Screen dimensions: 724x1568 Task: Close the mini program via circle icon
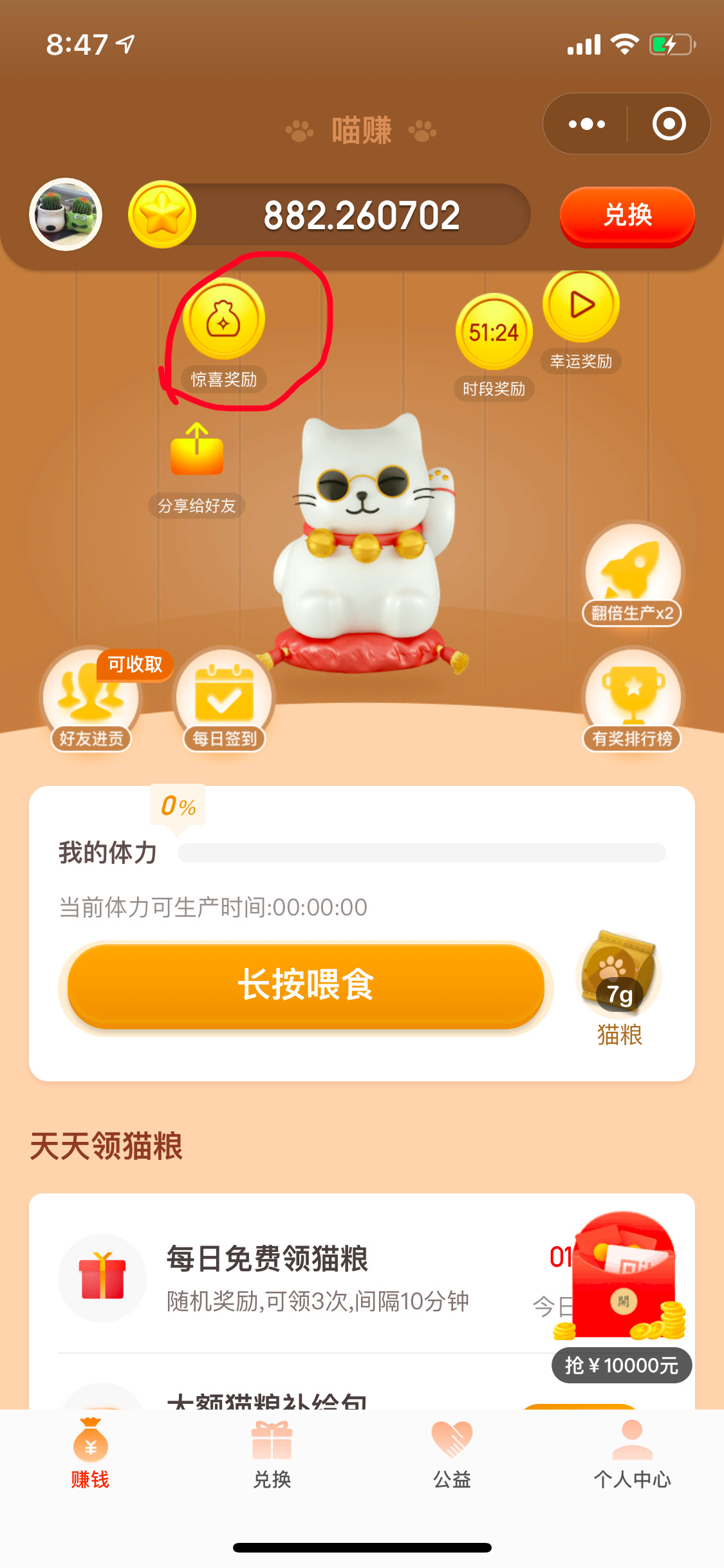click(x=669, y=124)
